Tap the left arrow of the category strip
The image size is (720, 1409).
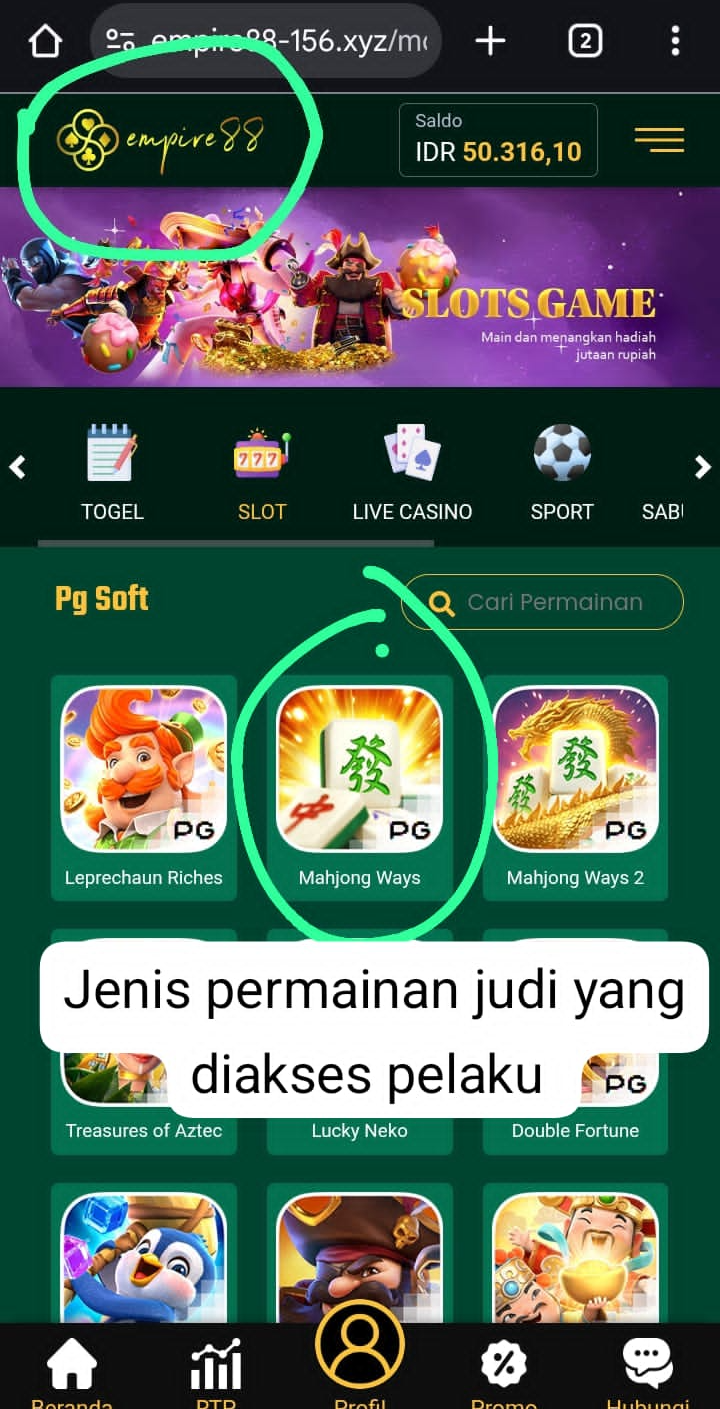(17, 466)
